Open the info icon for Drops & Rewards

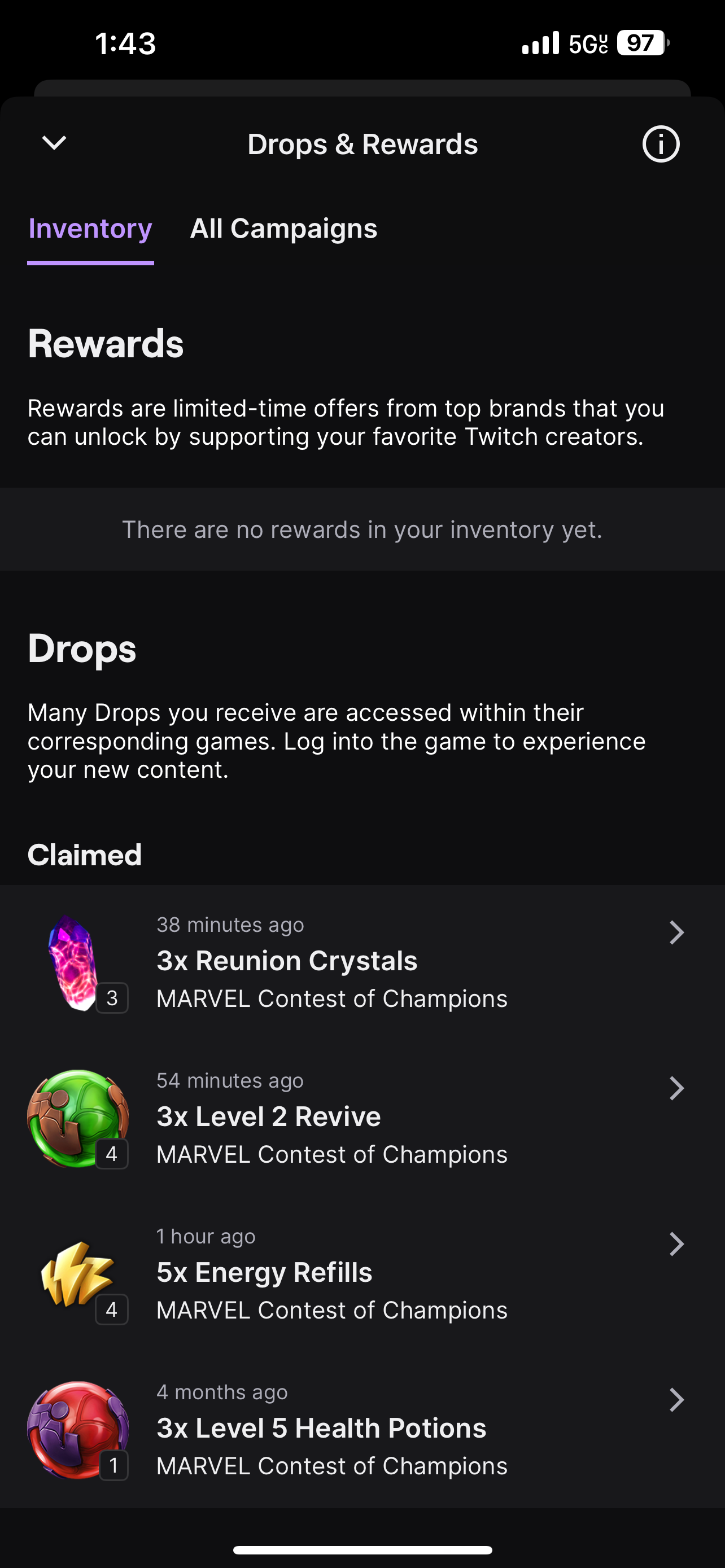click(x=661, y=144)
